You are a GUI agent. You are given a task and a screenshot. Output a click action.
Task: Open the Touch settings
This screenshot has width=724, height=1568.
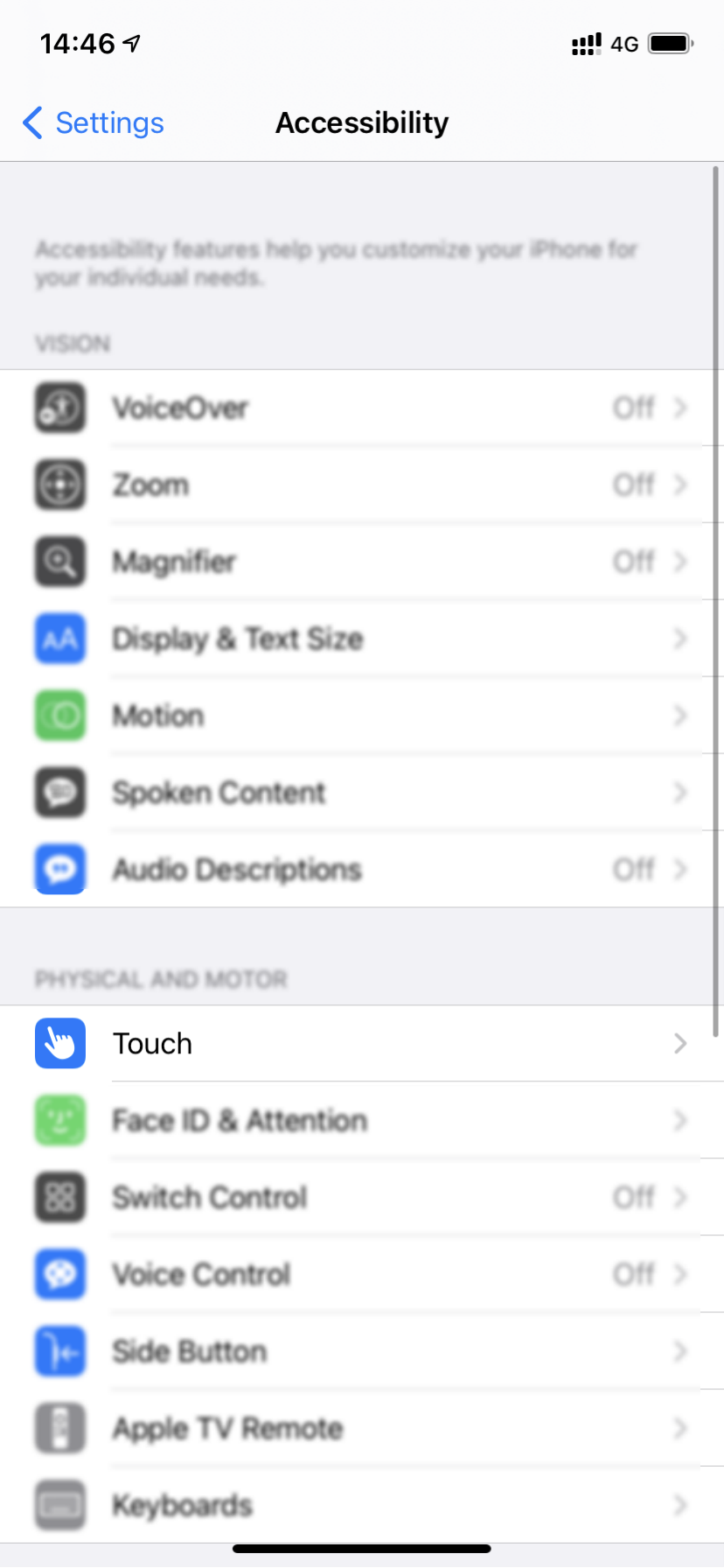pos(362,1043)
